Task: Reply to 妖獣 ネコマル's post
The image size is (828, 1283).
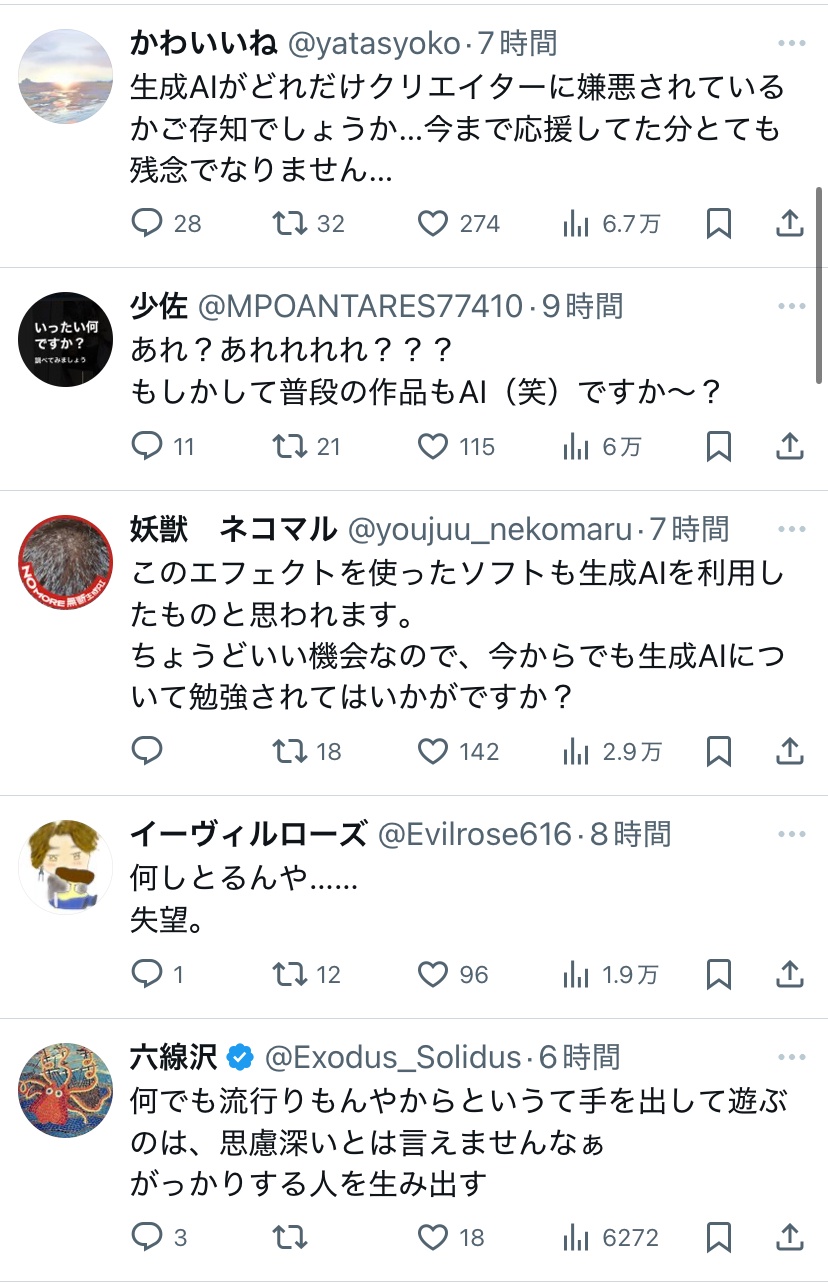Action: [147, 751]
